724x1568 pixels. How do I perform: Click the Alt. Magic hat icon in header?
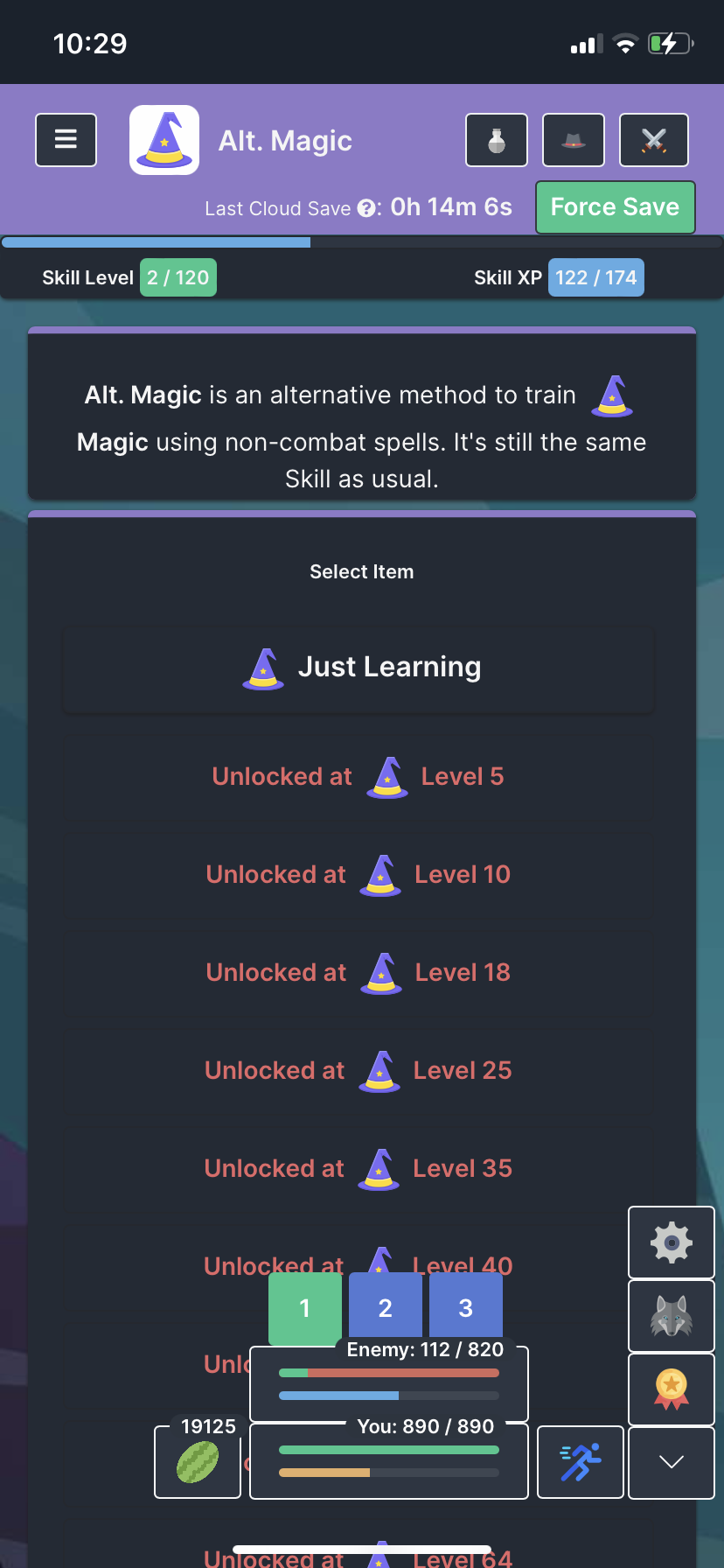coord(164,139)
